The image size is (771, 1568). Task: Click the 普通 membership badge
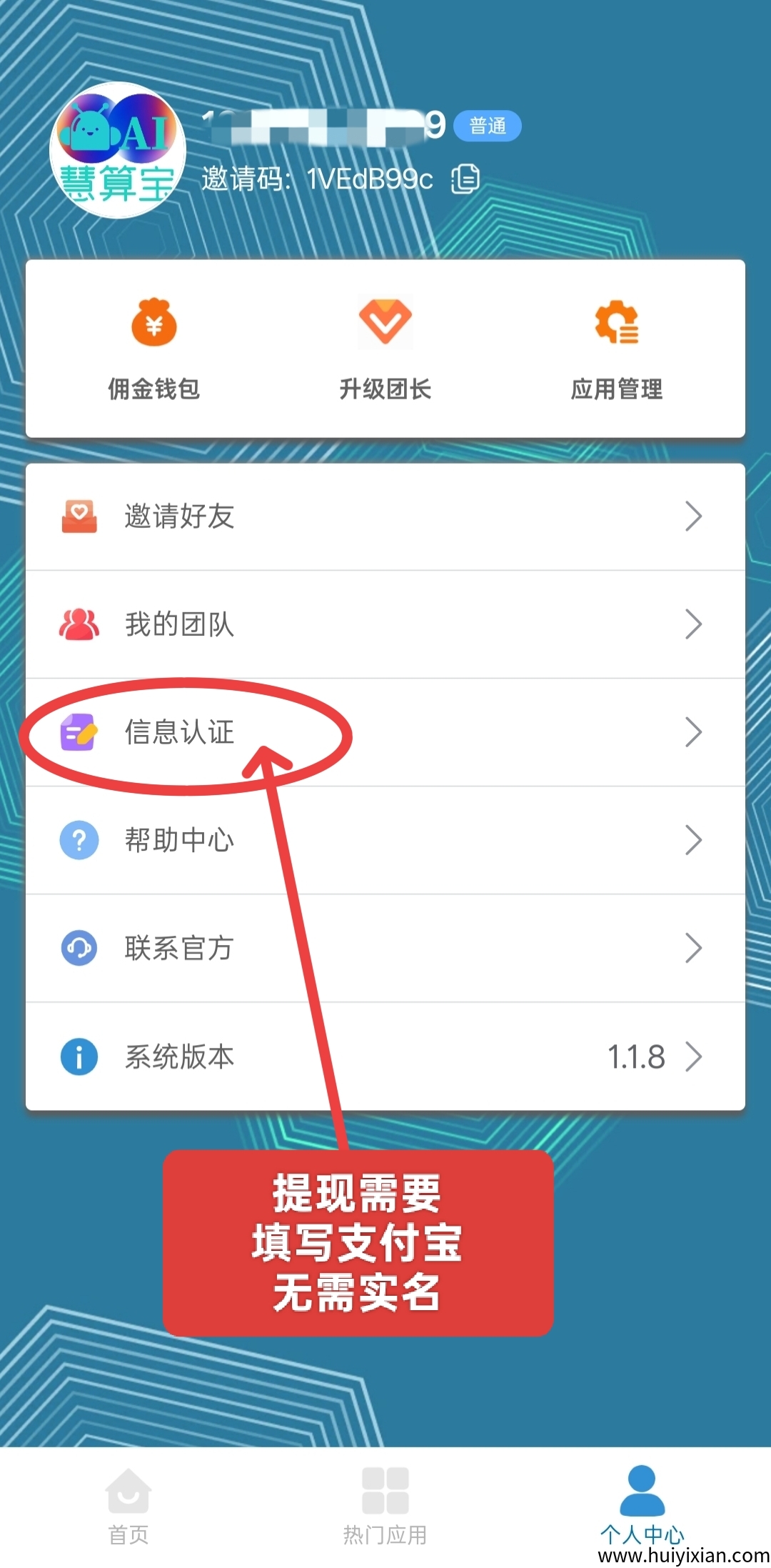[x=488, y=124]
